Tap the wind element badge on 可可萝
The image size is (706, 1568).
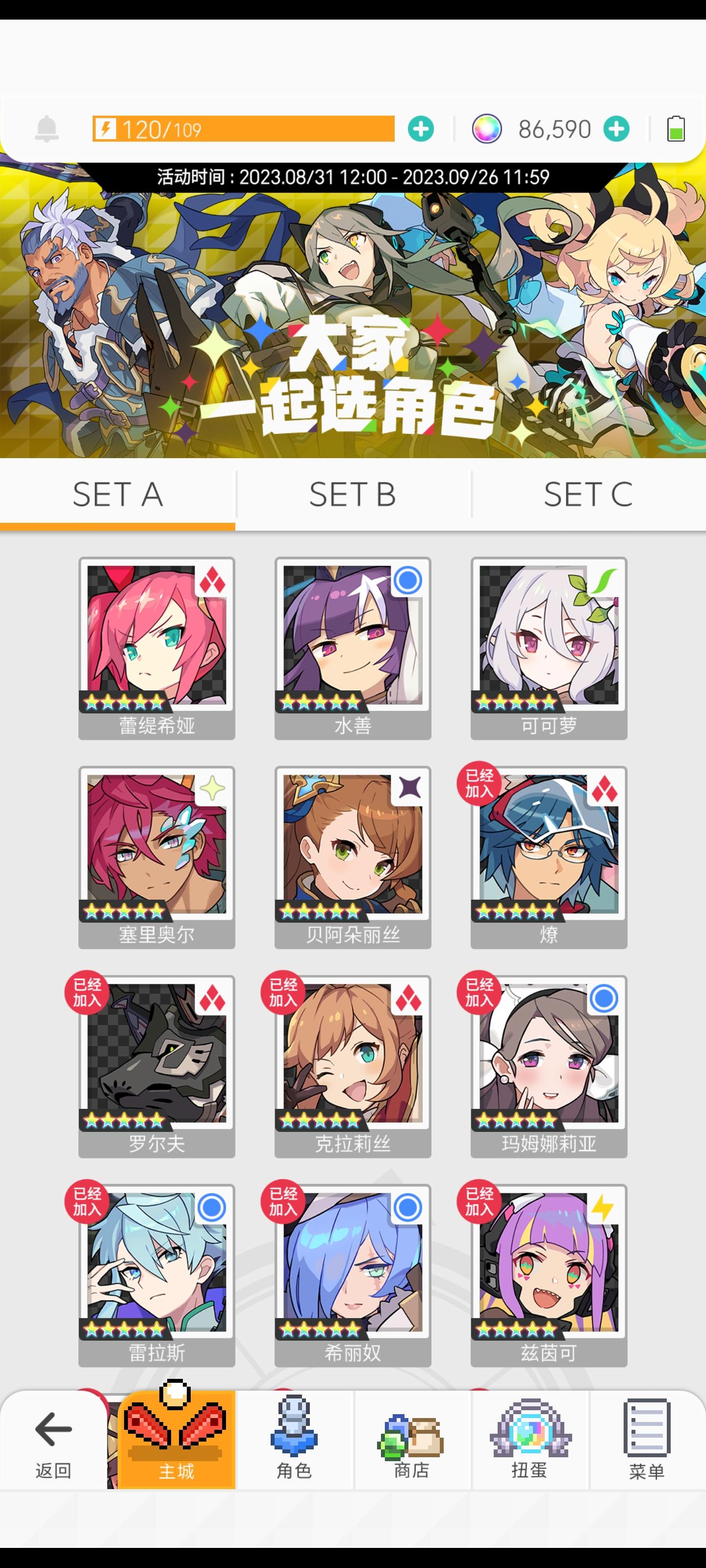click(x=606, y=583)
